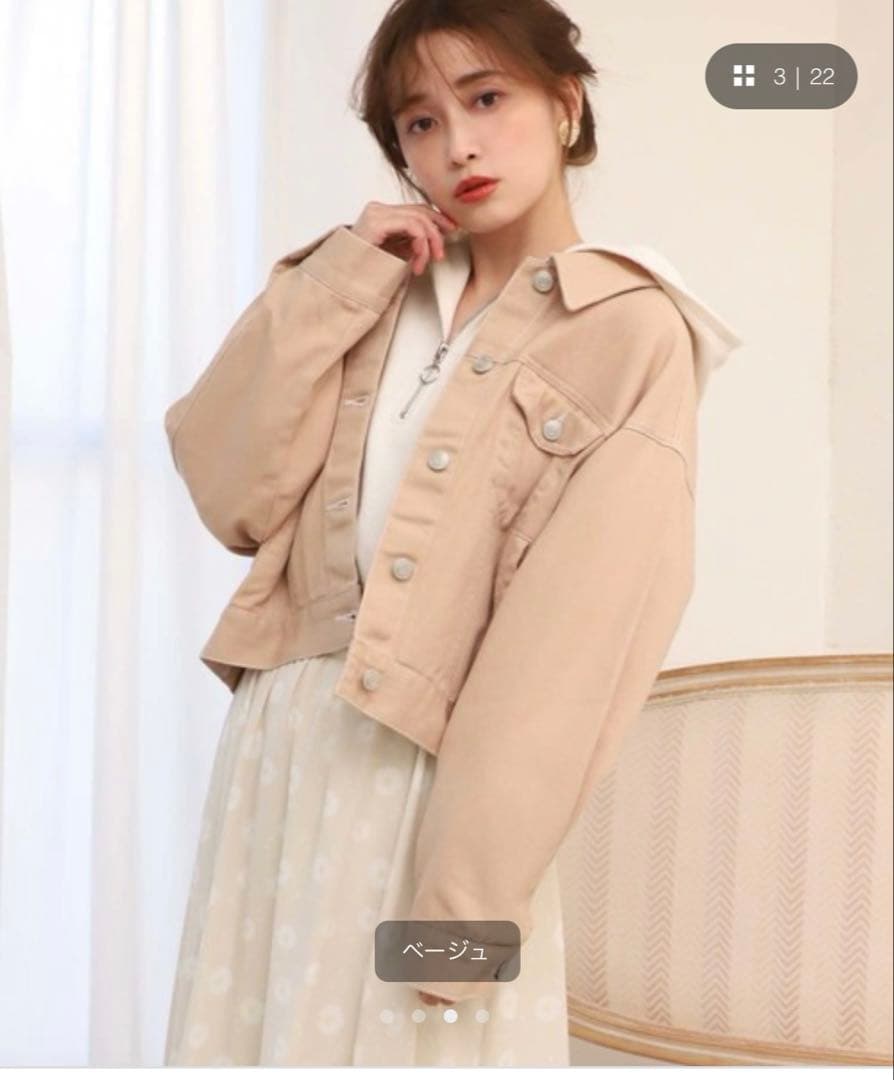Tap the last page indicator dot

482,1016
